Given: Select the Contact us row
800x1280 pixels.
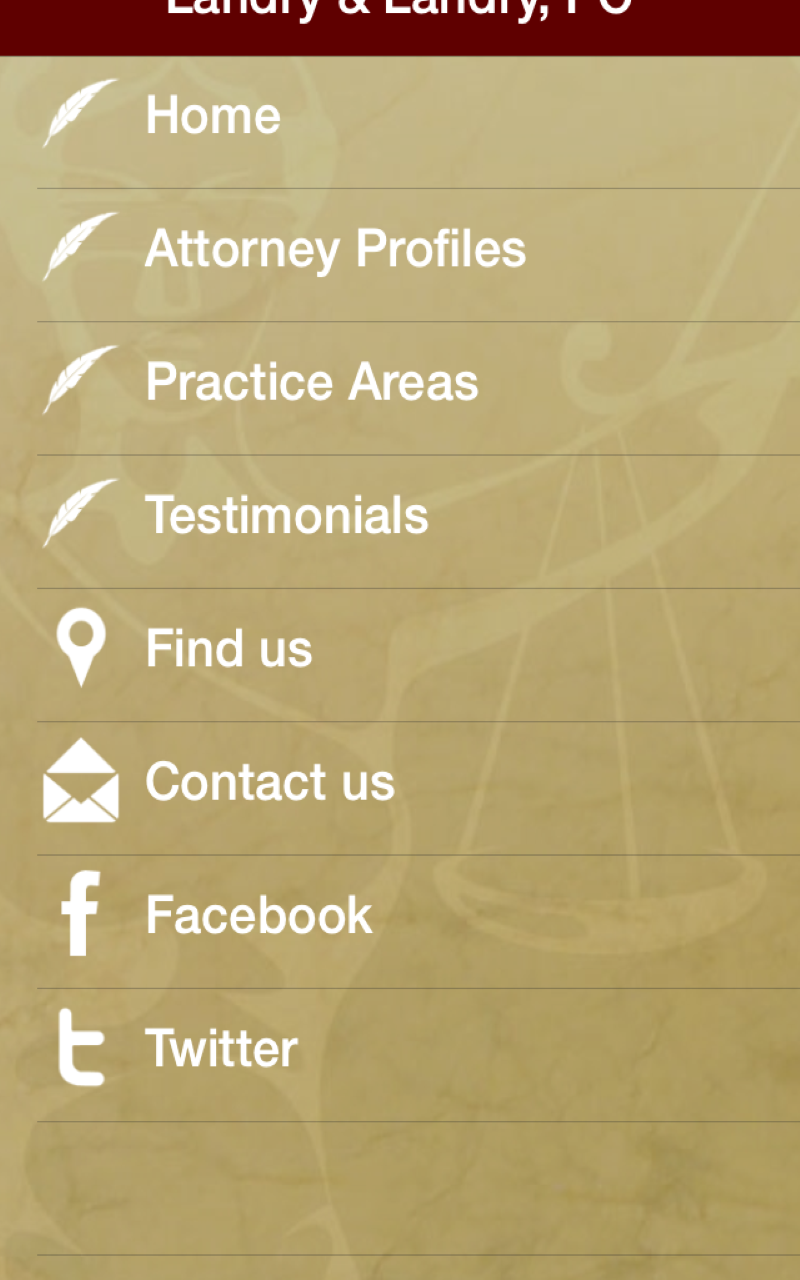Looking at the screenshot, I should 400,782.
